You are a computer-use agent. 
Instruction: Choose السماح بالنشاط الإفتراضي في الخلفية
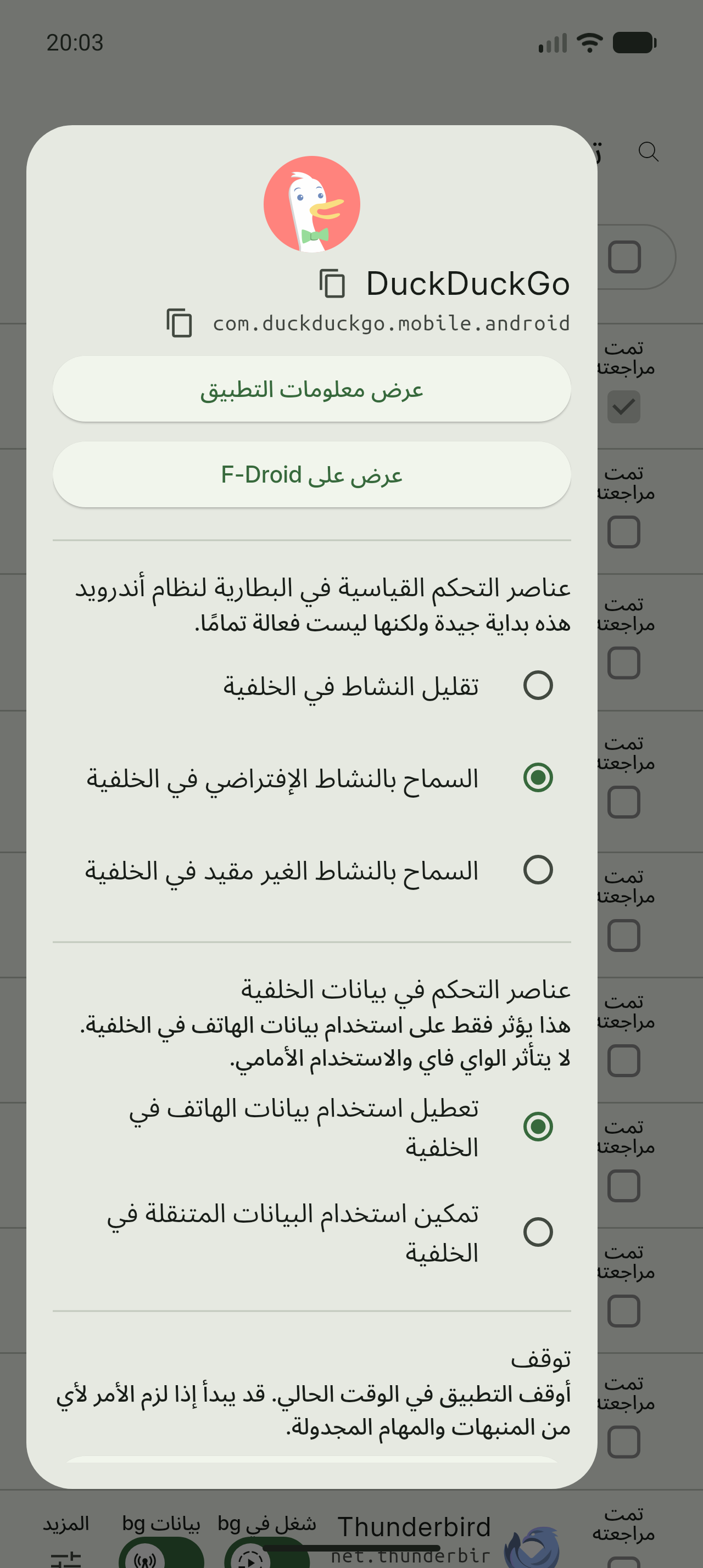click(311, 778)
